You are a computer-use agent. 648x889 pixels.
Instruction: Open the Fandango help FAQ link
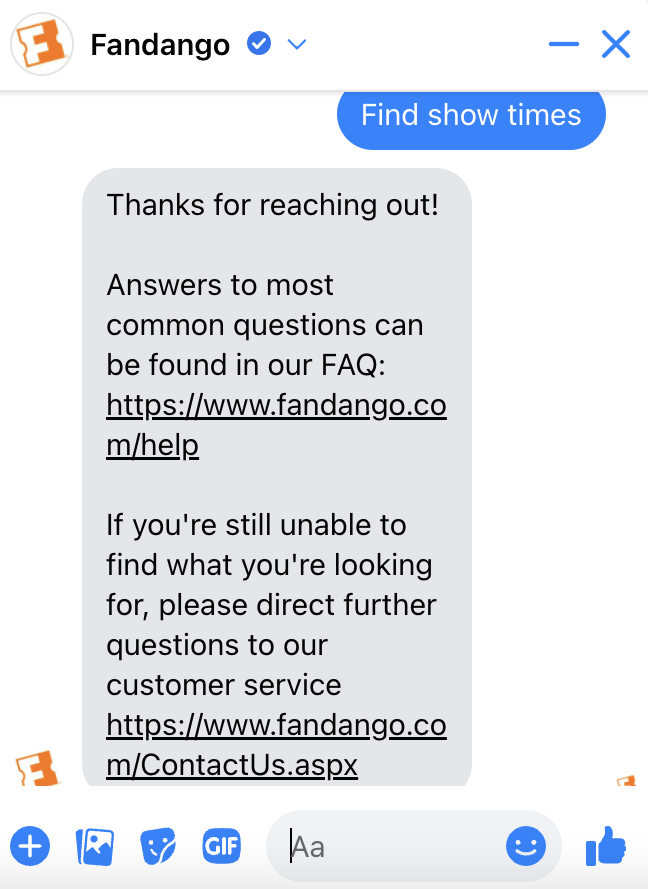point(275,425)
